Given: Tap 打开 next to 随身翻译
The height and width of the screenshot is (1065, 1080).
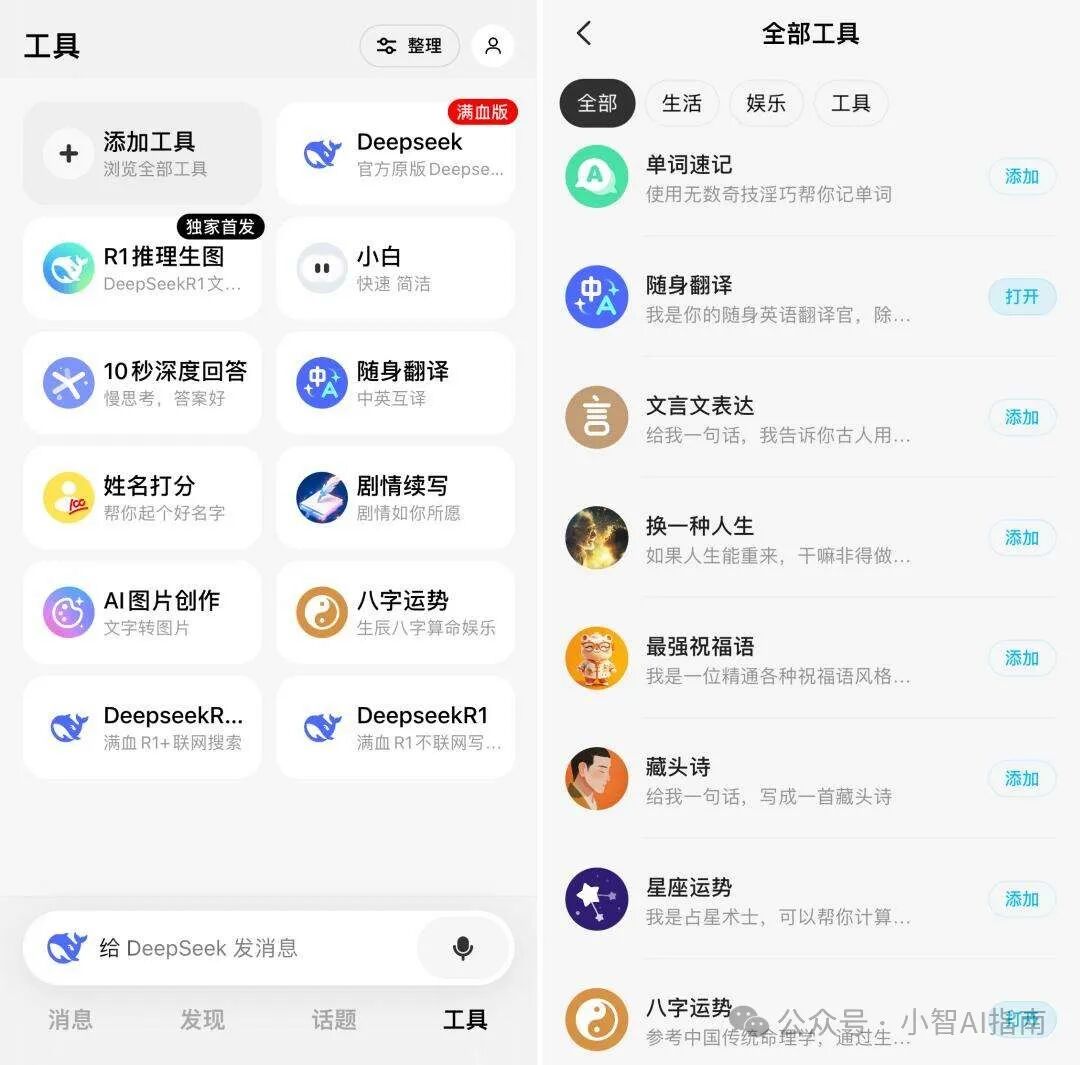Looking at the screenshot, I should pos(1021,296).
